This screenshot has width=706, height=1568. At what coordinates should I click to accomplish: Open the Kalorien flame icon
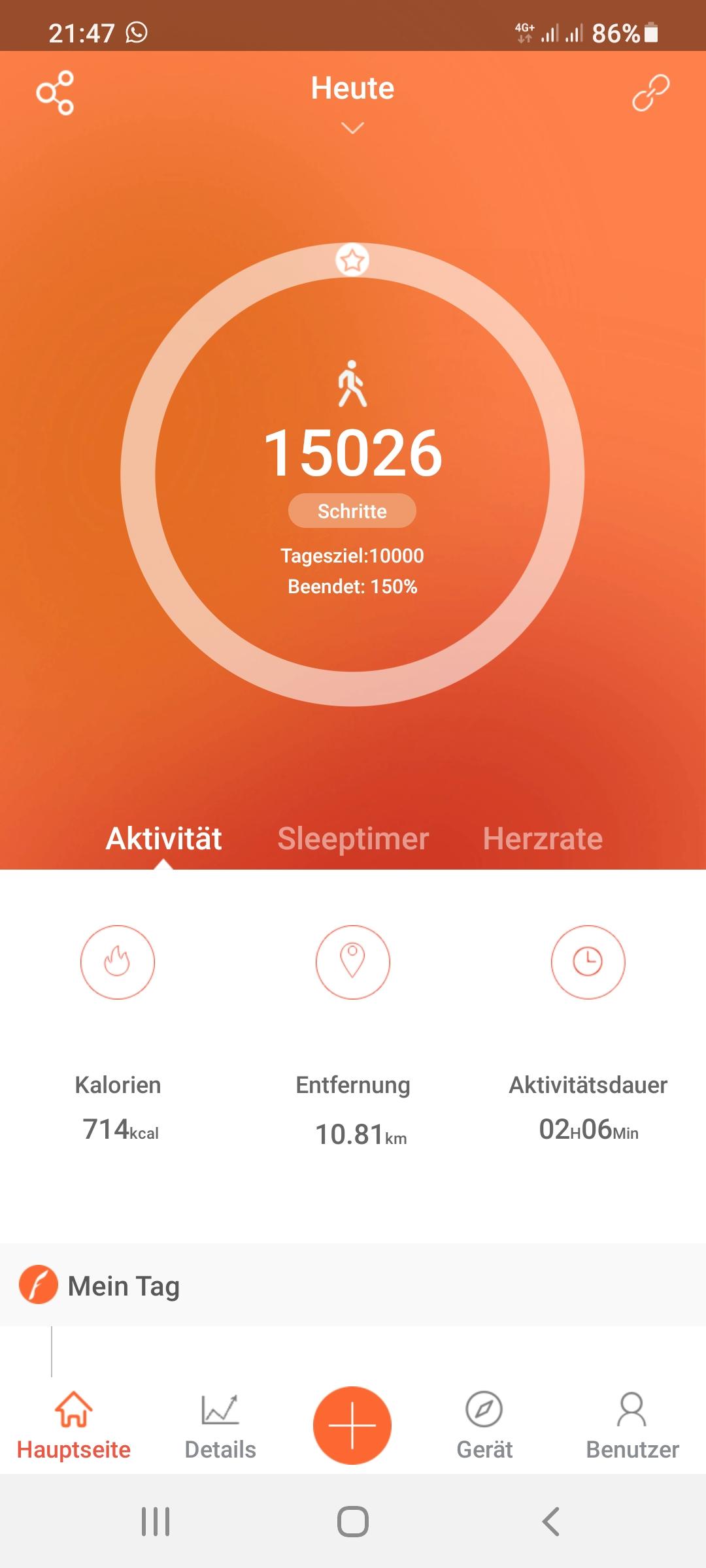(x=118, y=962)
